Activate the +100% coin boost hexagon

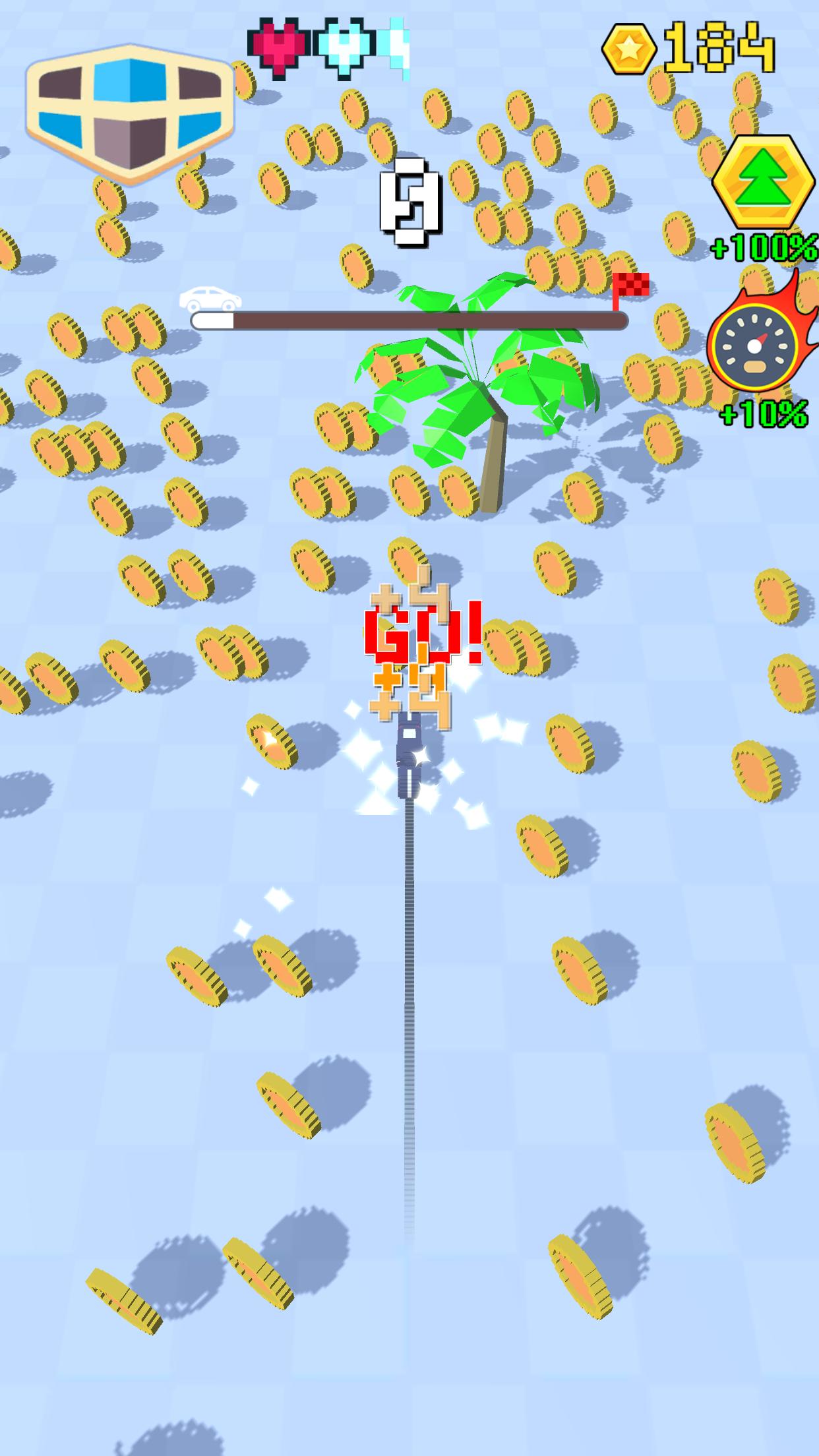tap(763, 182)
